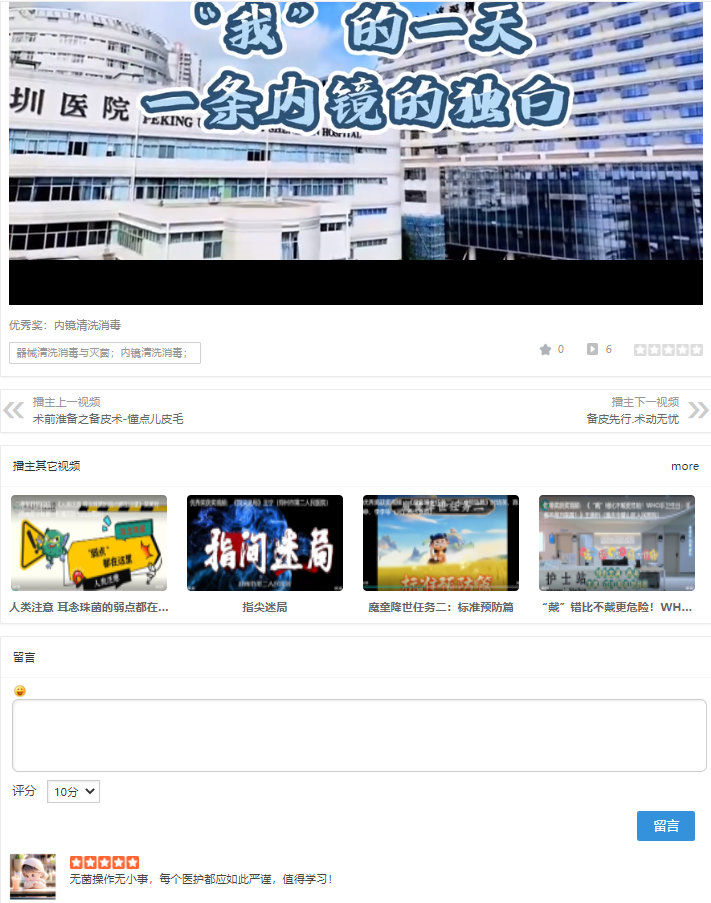Go to next video 备皮先行,术动无忧
The image size is (711, 903).
pyautogui.click(x=632, y=419)
